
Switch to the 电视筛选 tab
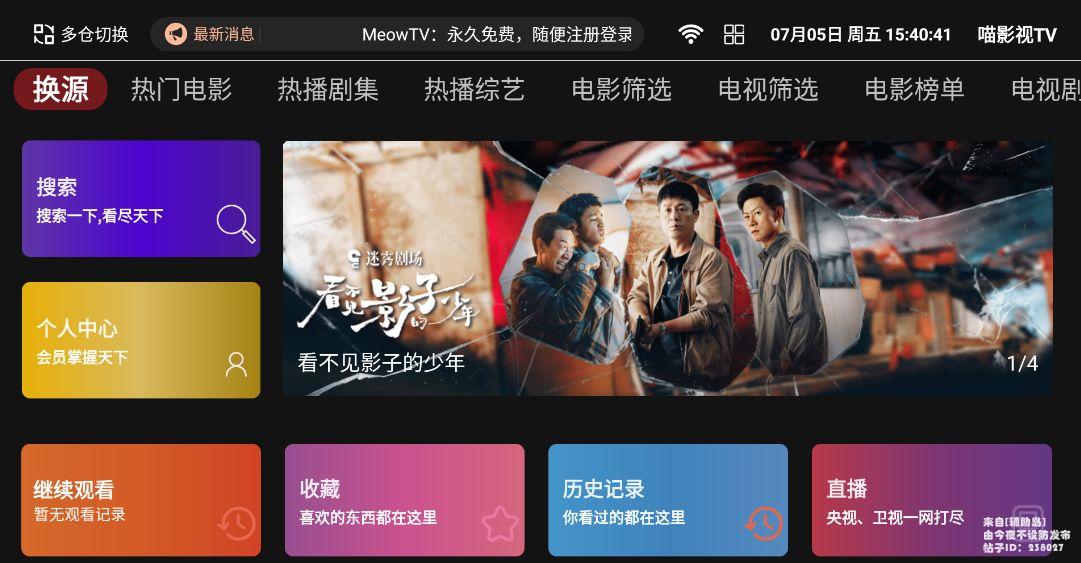coord(768,89)
